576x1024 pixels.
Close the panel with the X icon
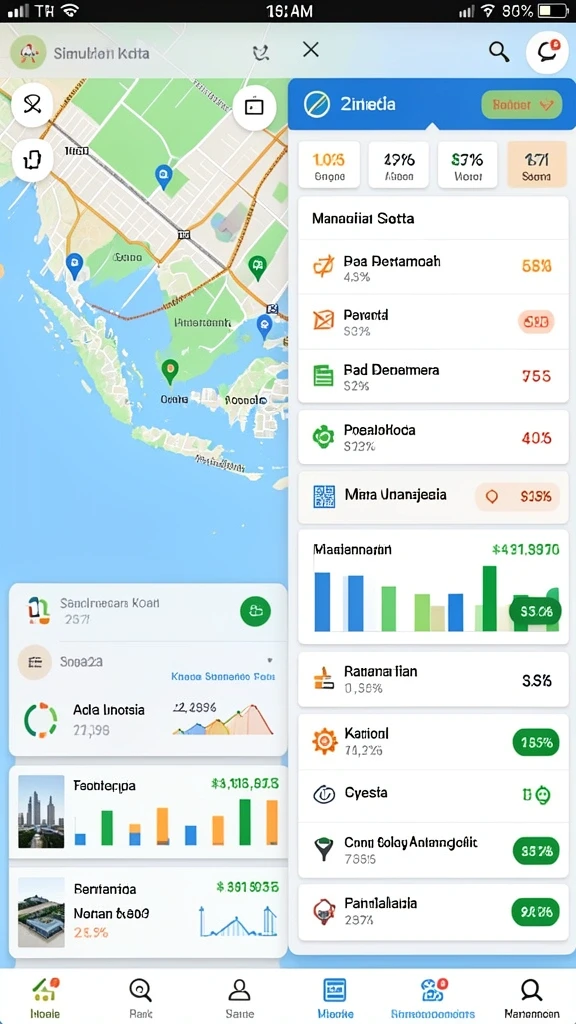(x=311, y=50)
